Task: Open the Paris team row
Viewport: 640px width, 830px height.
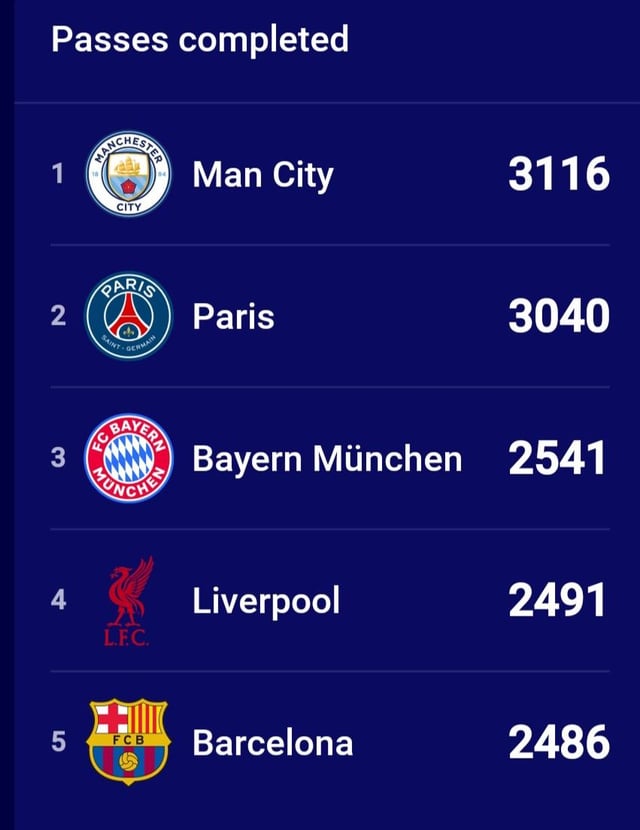Action: 233,318
